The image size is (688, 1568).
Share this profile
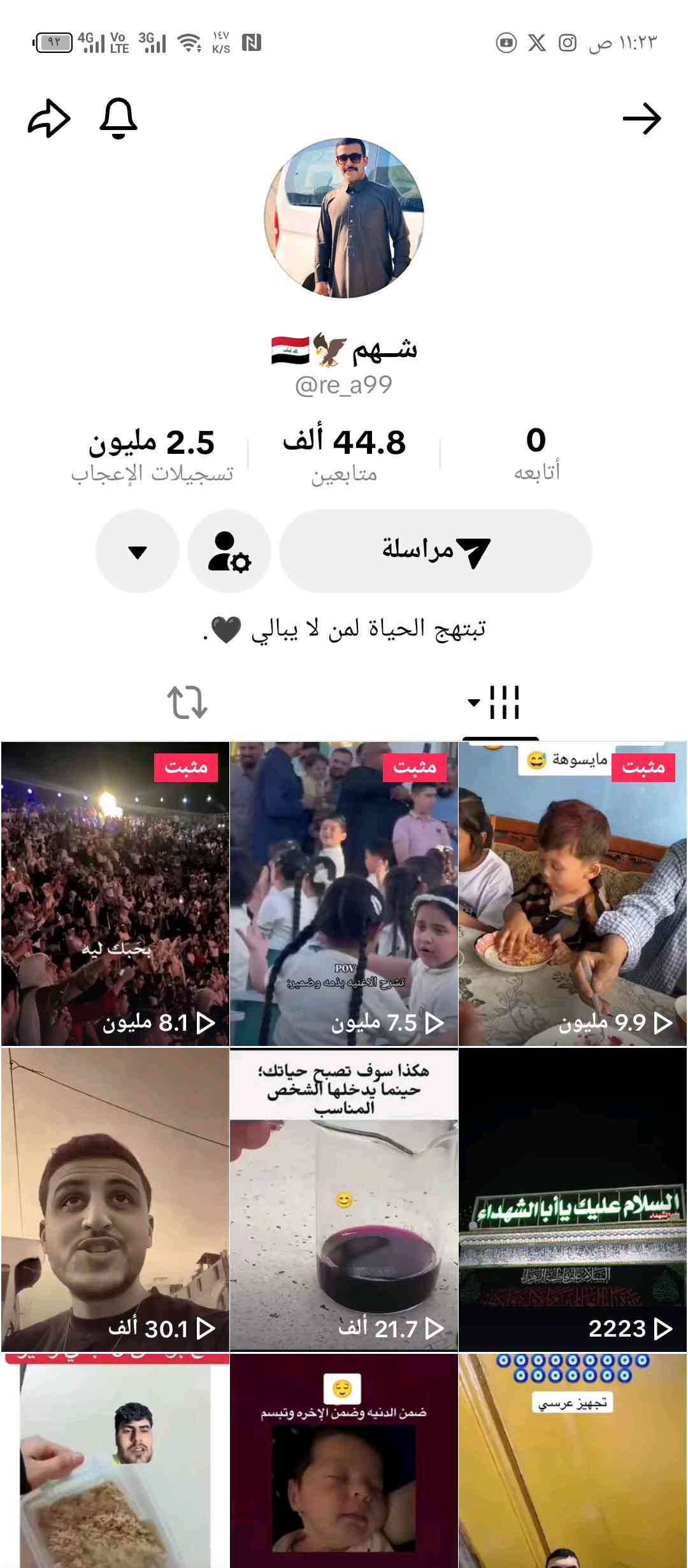pos(49,119)
